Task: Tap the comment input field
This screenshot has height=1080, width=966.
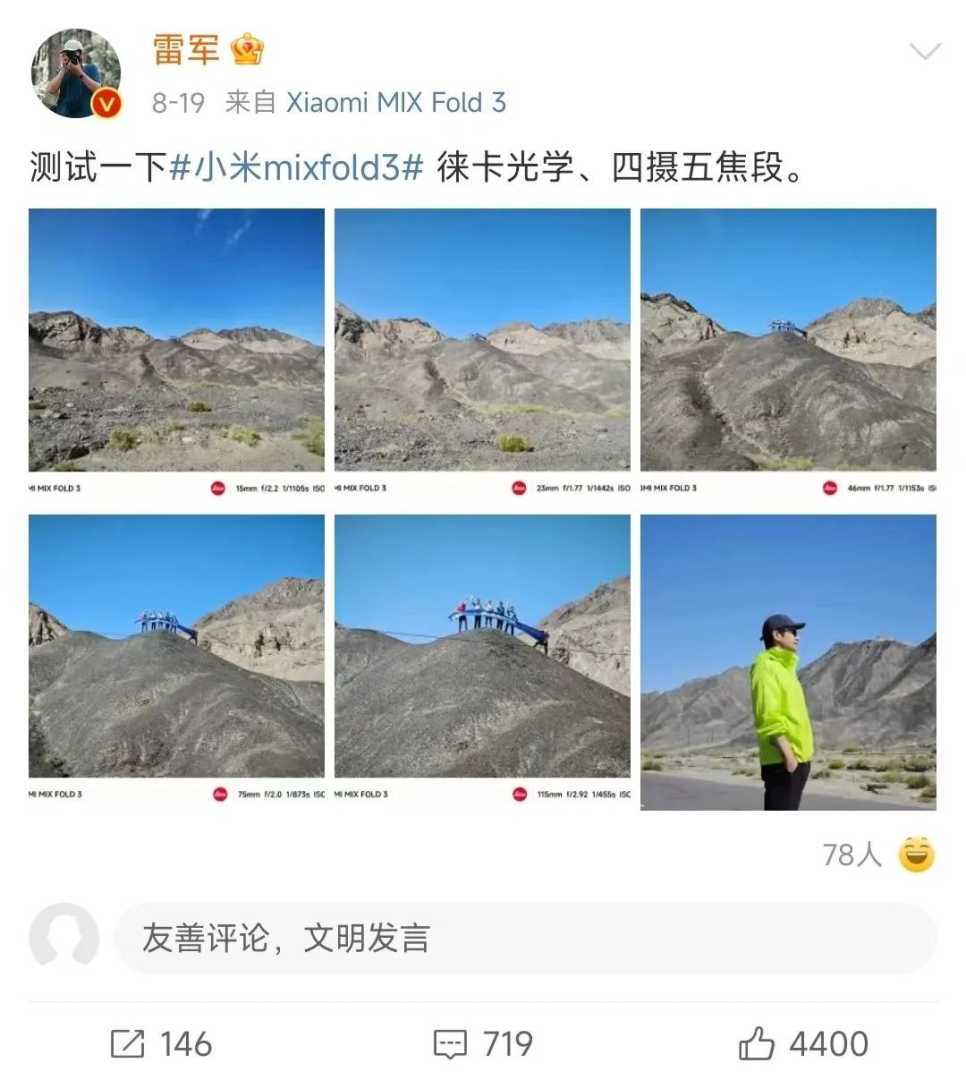Action: (x=524, y=938)
